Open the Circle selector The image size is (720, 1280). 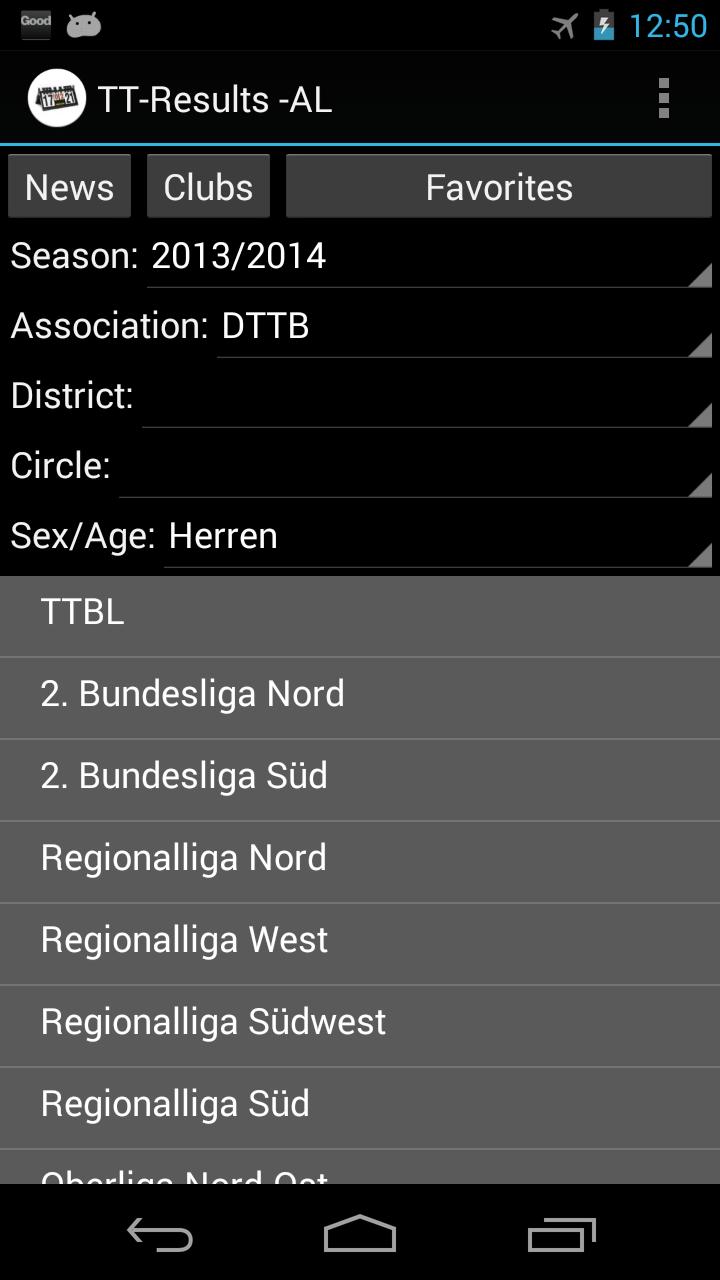click(415, 466)
